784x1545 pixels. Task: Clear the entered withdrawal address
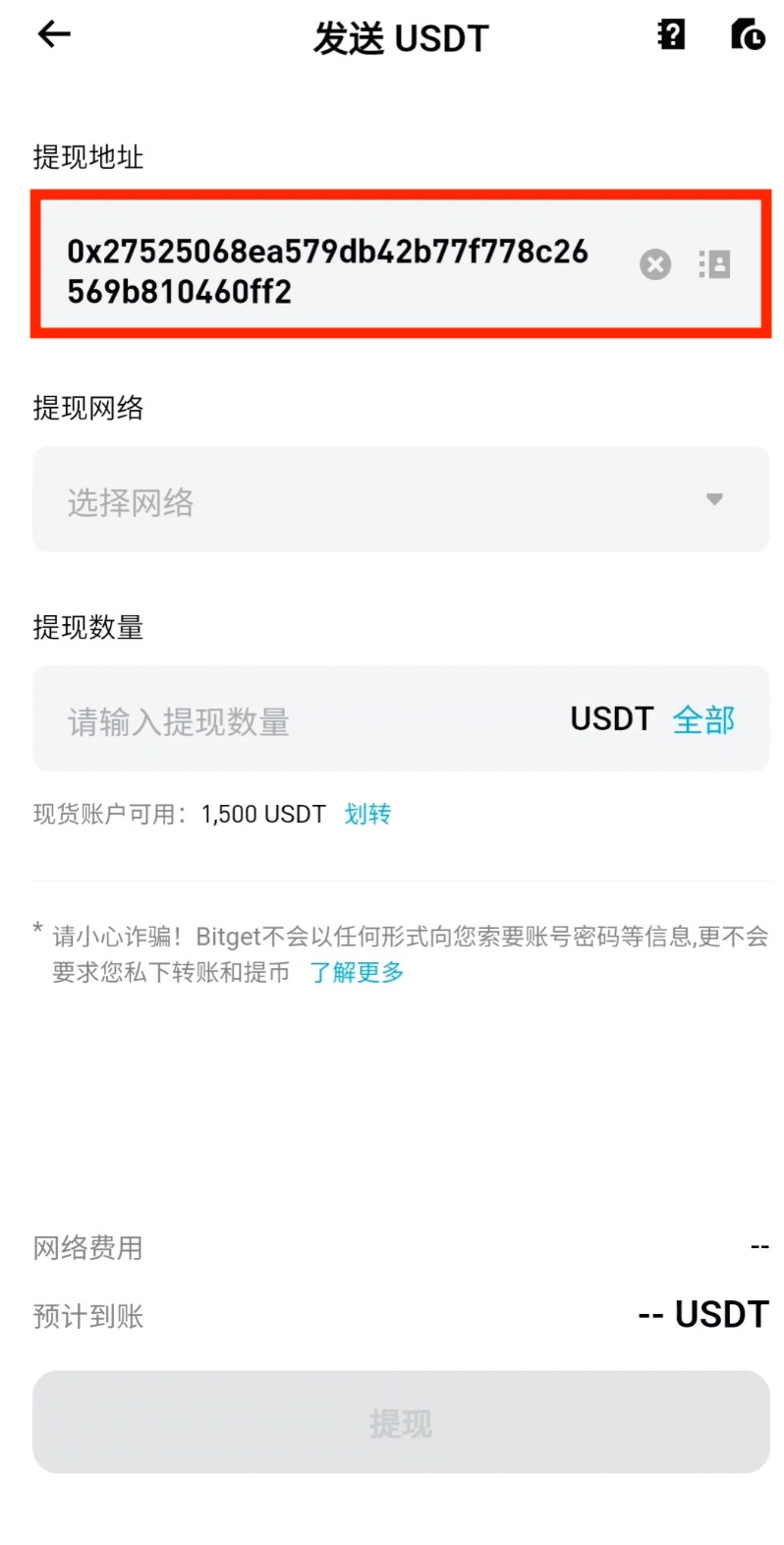(x=655, y=264)
